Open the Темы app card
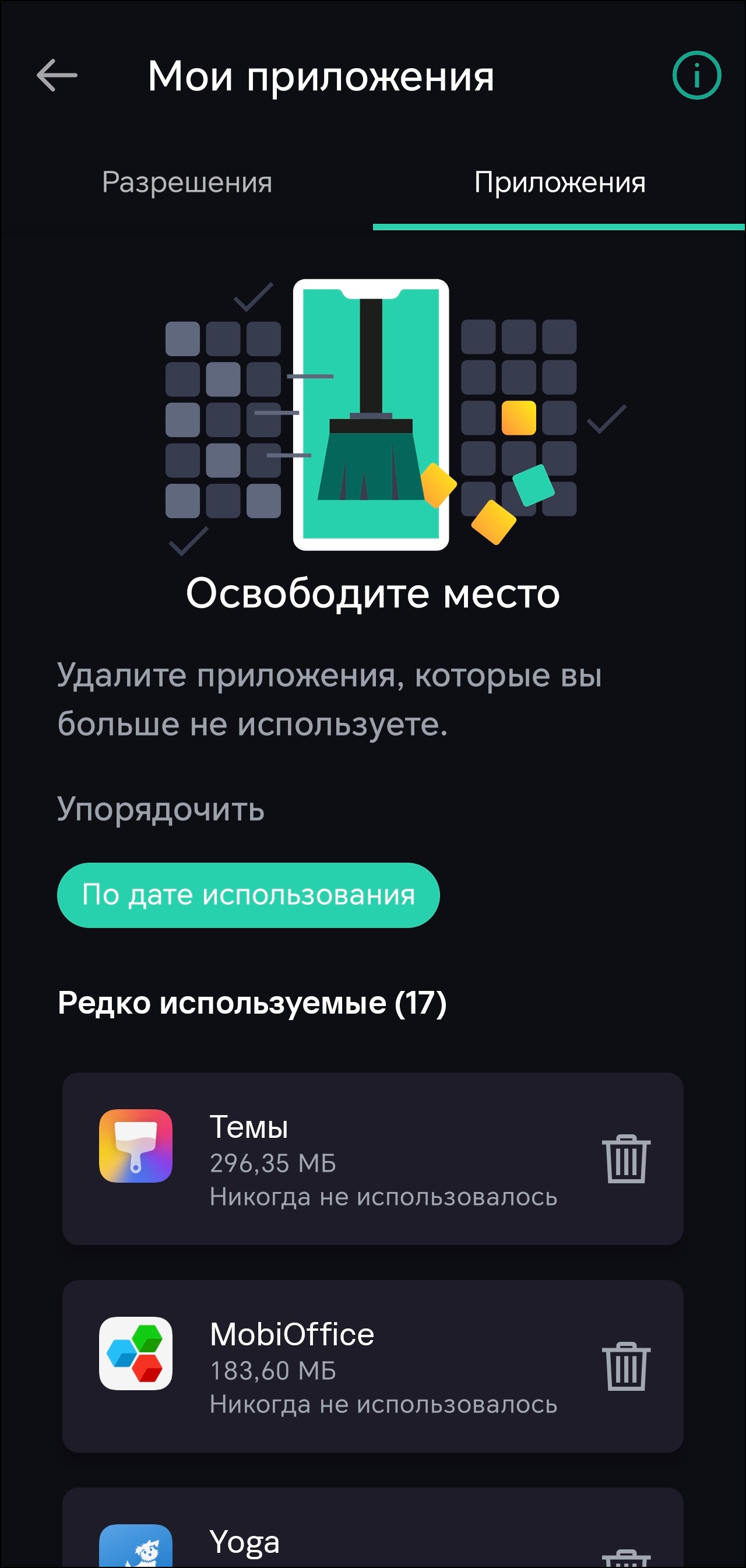This screenshot has width=746, height=1568. click(341, 1159)
